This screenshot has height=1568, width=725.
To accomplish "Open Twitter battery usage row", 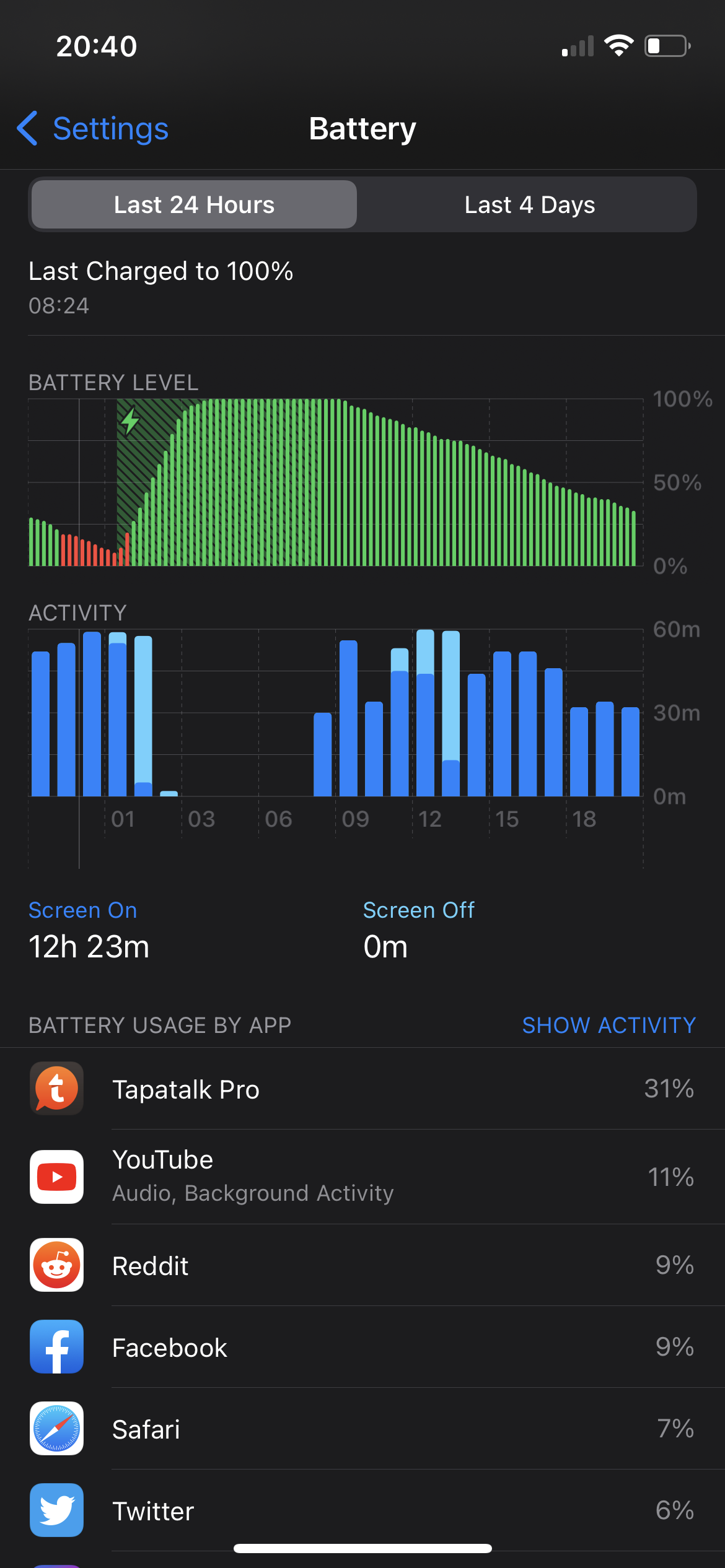I will pyautogui.click(x=362, y=1511).
